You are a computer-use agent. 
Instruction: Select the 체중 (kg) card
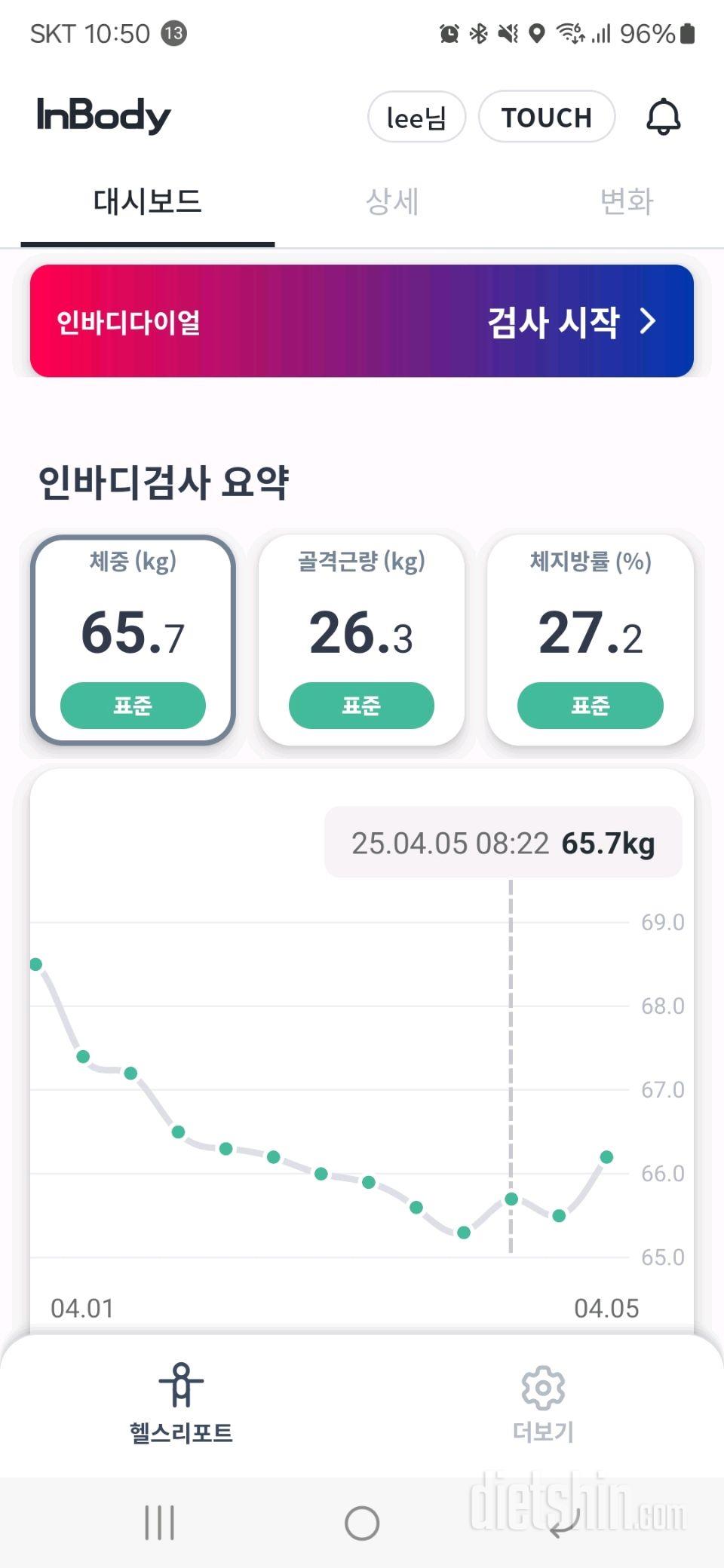(133, 640)
